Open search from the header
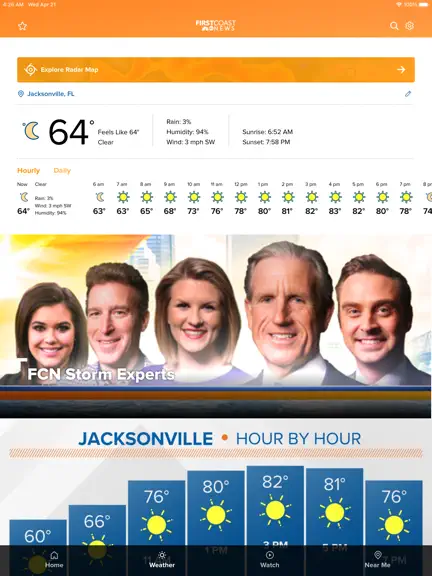 coord(394,26)
